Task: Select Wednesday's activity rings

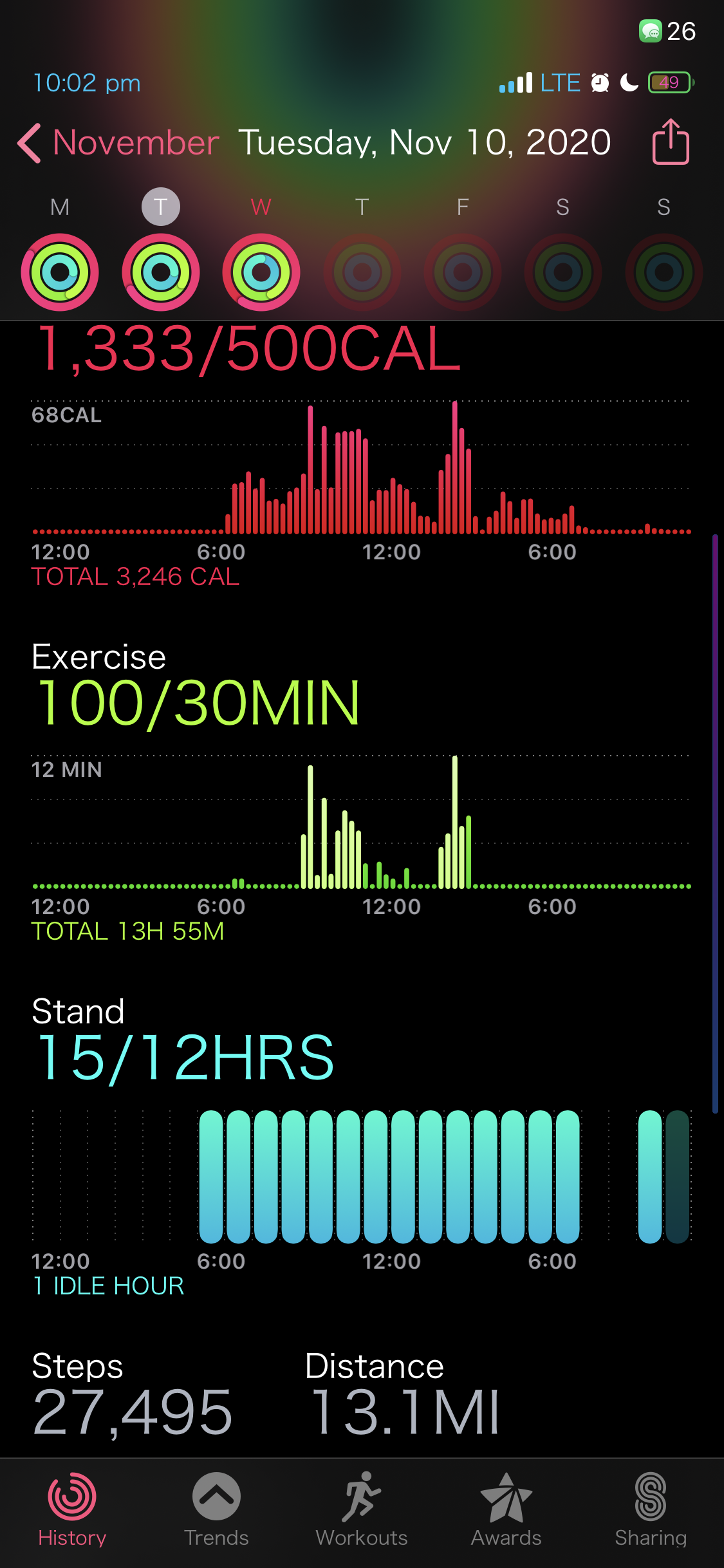Action: 261,272
